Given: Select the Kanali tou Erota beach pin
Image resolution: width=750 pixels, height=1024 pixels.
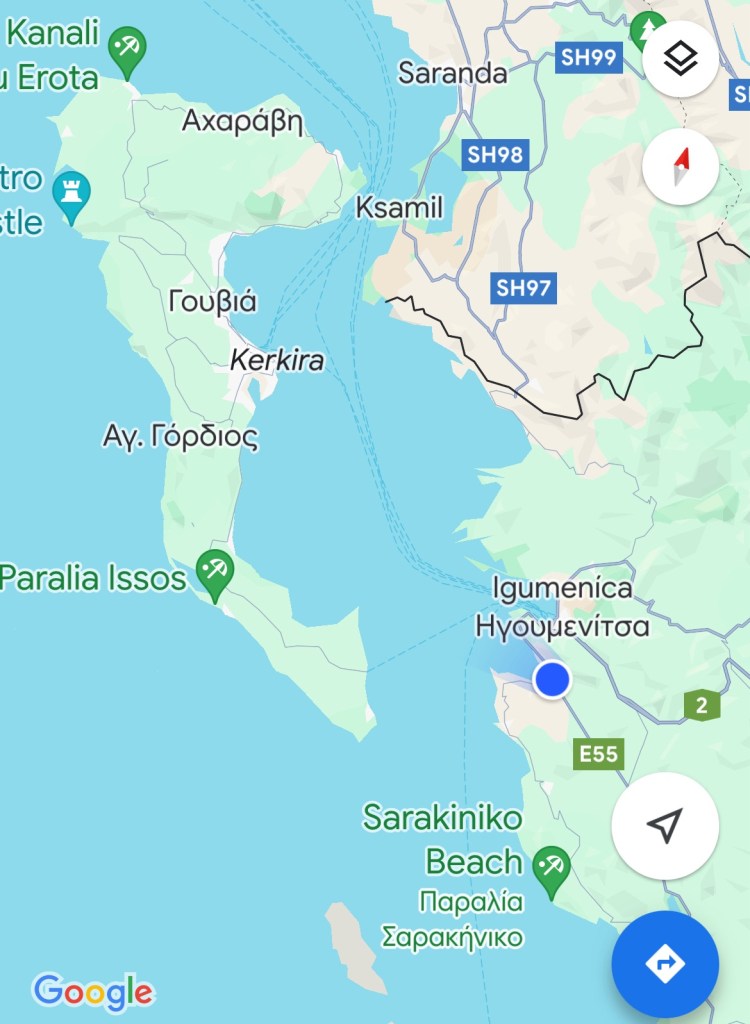Looking at the screenshot, I should pyautogui.click(x=127, y=50).
